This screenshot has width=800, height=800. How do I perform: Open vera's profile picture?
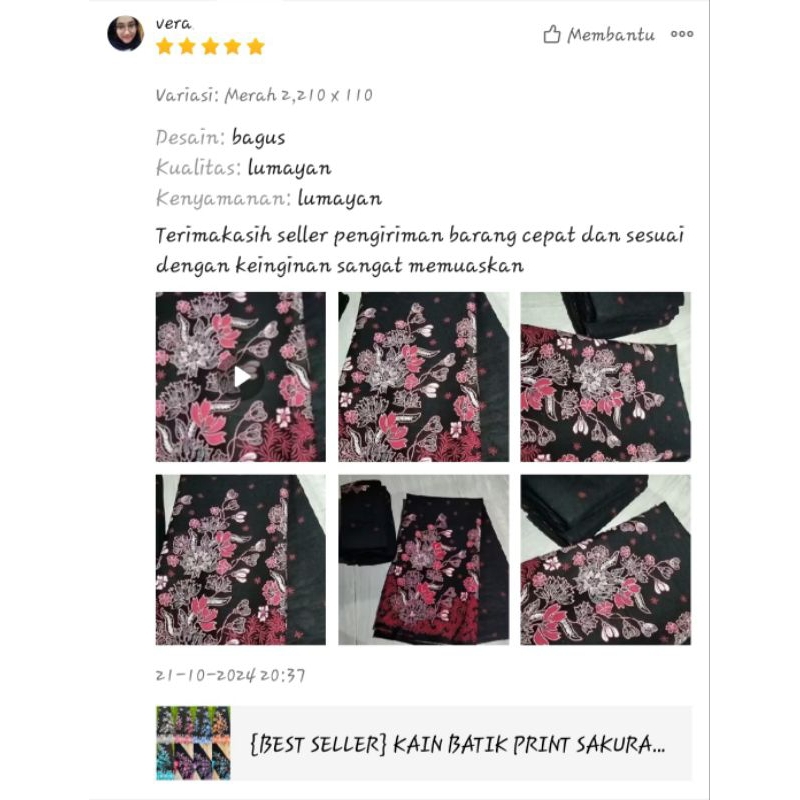pyautogui.click(x=126, y=34)
